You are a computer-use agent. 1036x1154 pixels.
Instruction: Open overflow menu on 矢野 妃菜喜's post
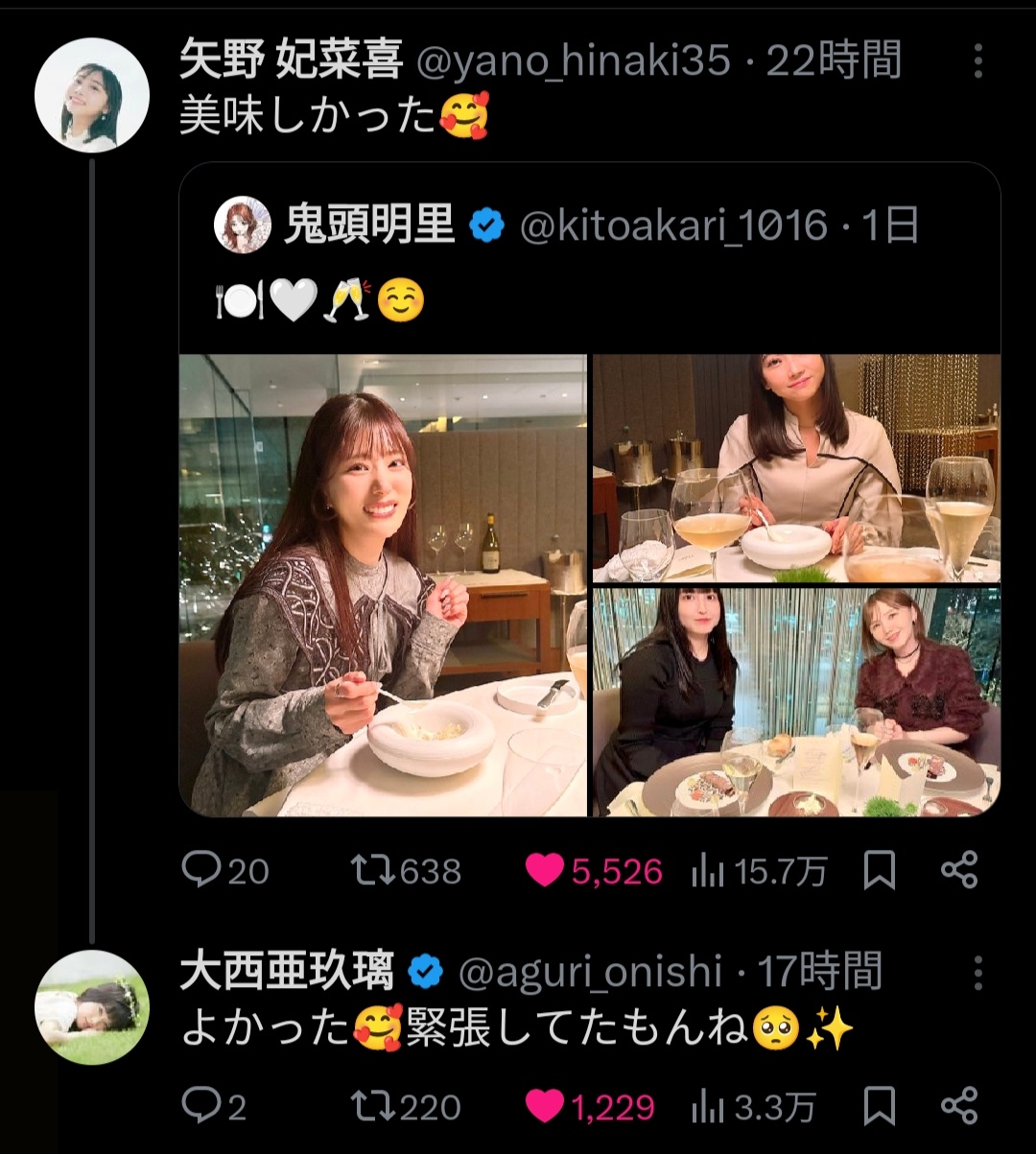tap(977, 61)
